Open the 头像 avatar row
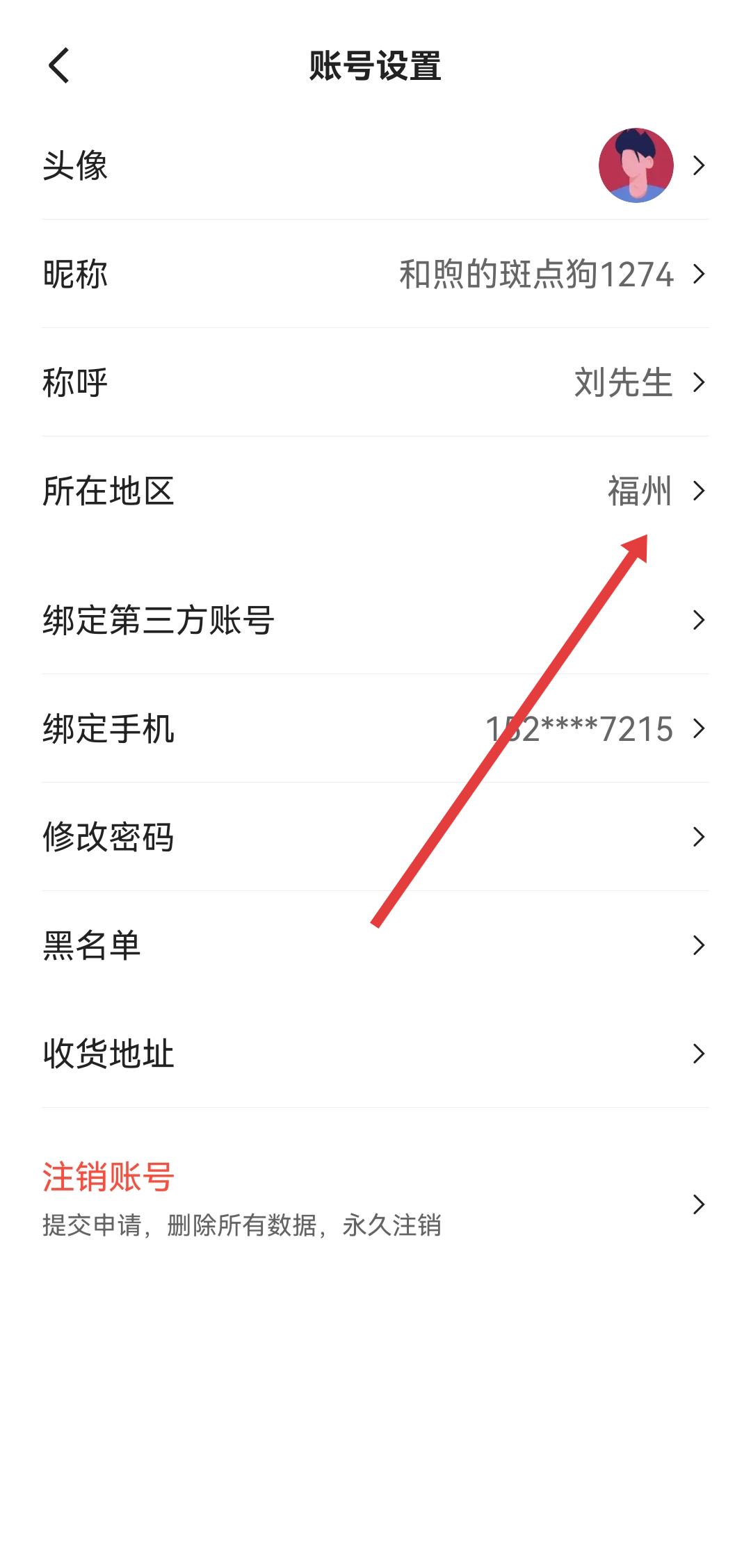 pos(375,165)
